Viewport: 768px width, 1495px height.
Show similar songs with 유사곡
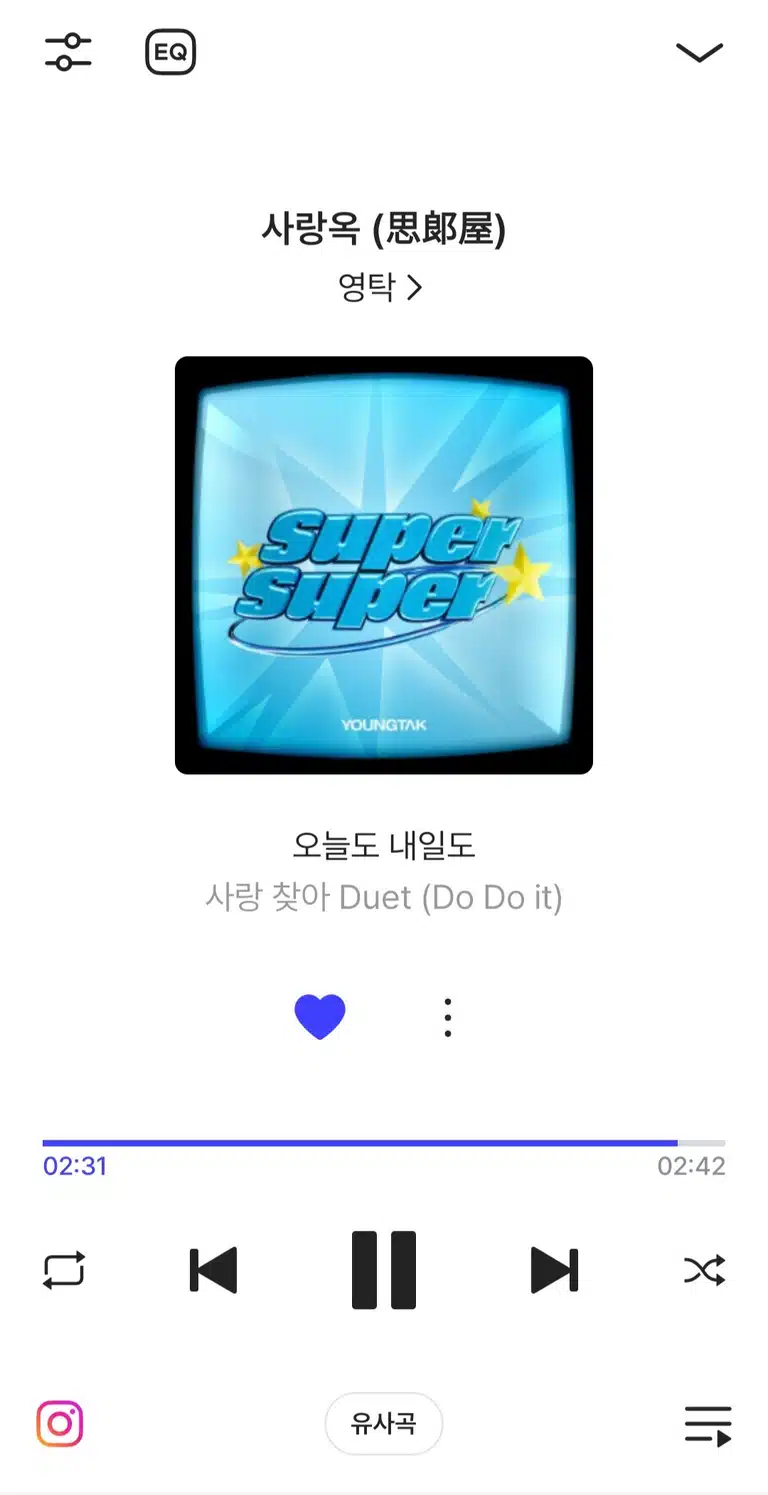[x=384, y=1423]
